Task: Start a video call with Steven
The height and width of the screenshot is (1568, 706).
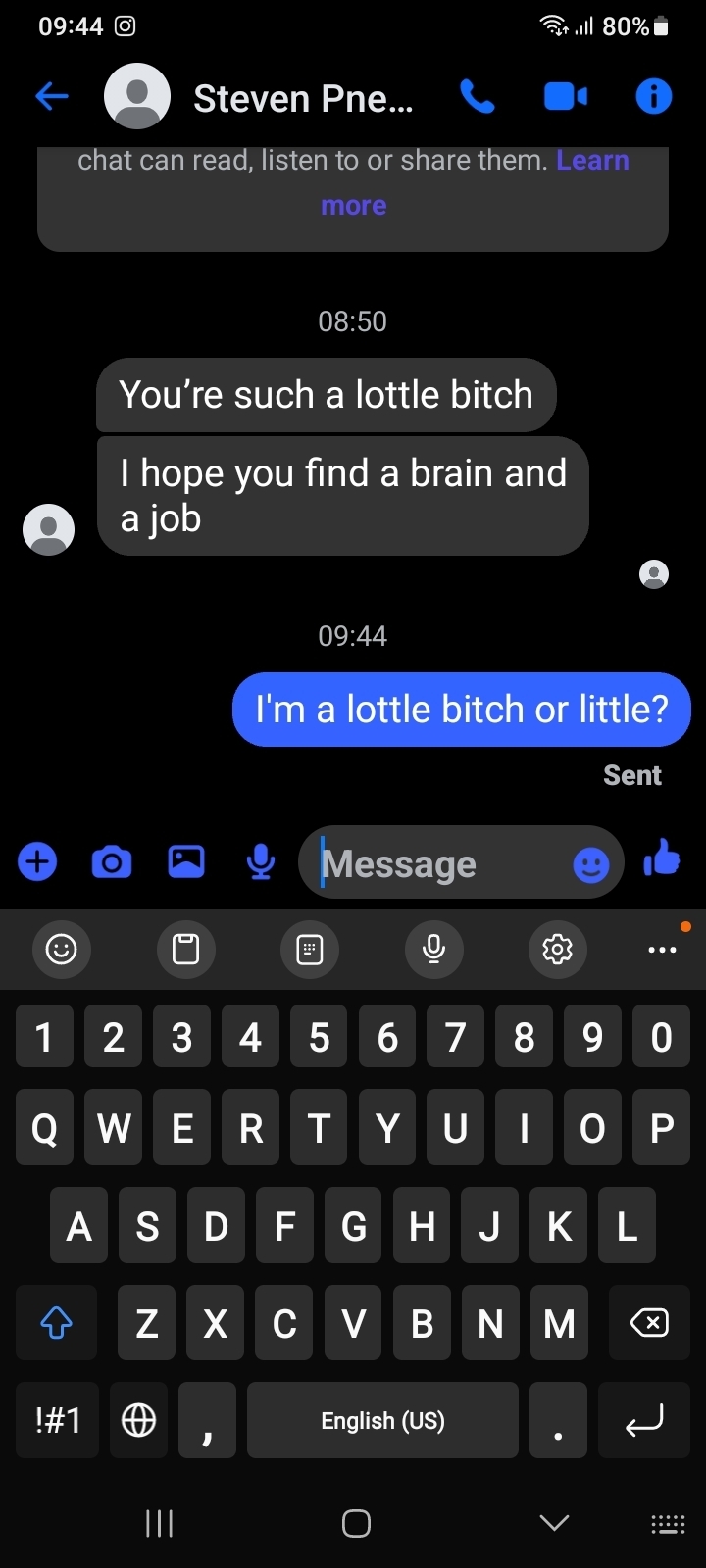Action: 566,96
